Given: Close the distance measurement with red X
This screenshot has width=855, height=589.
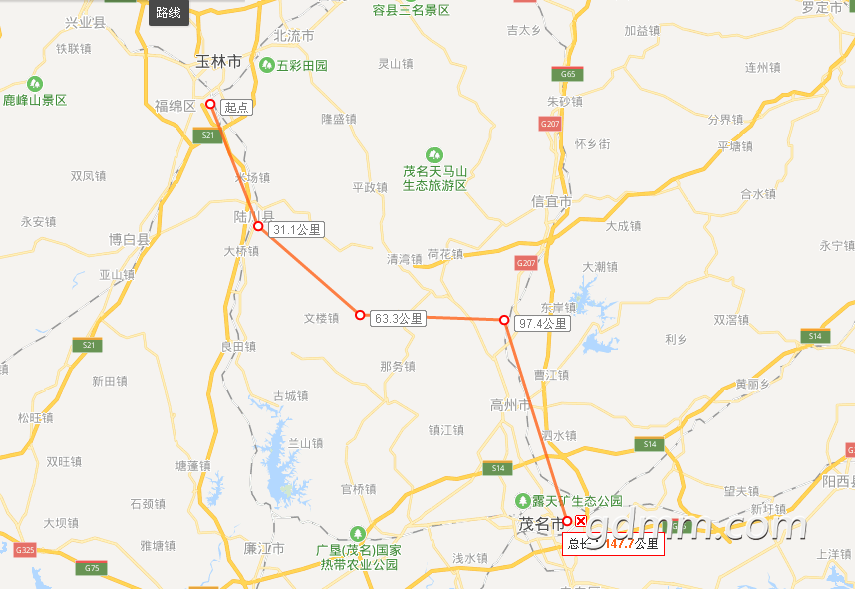Looking at the screenshot, I should tap(581, 523).
